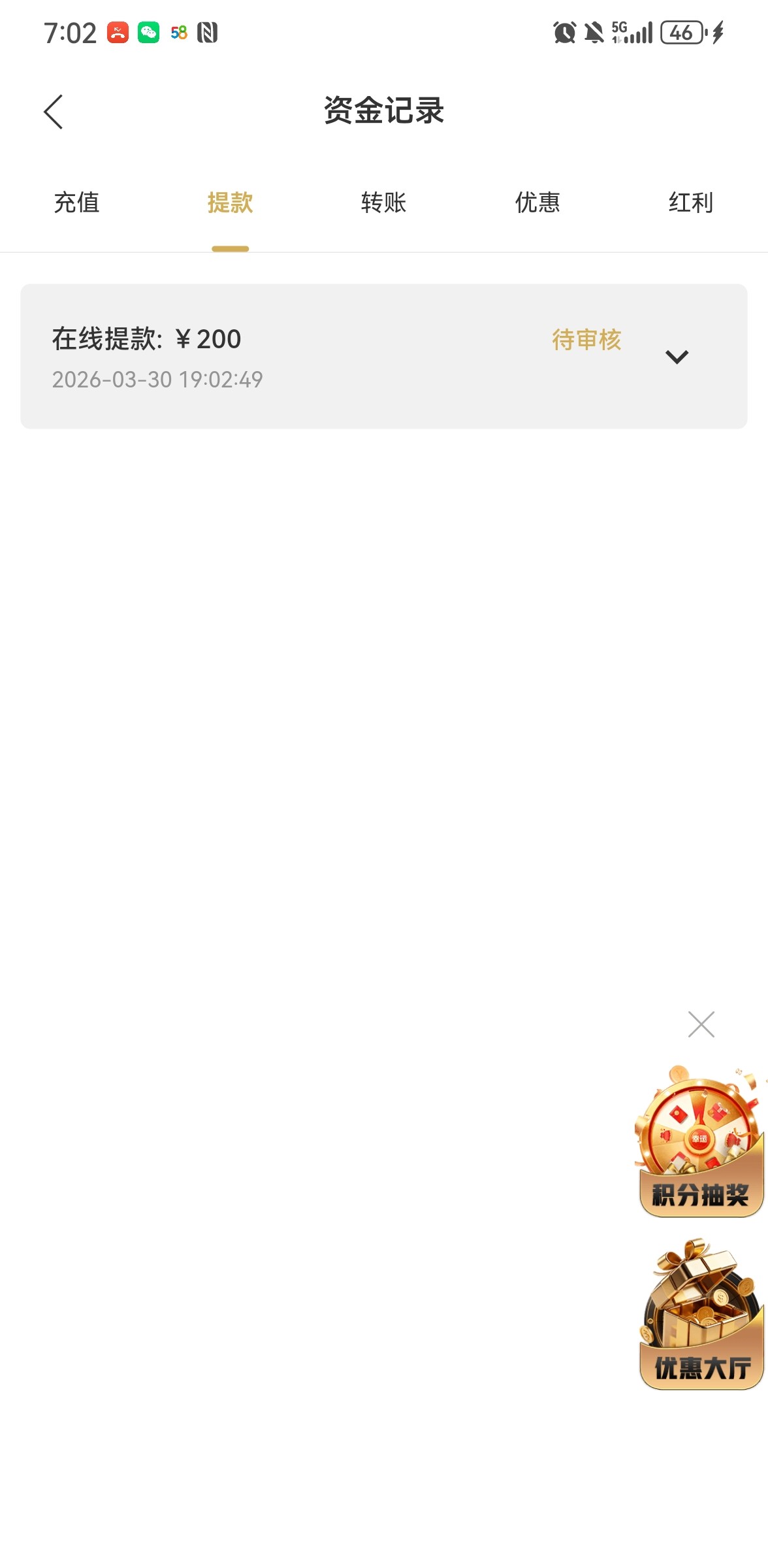Screen dimensions: 768x1568
Task: Switch to the 充值 tab
Action: pyautogui.click(x=76, y=203)
